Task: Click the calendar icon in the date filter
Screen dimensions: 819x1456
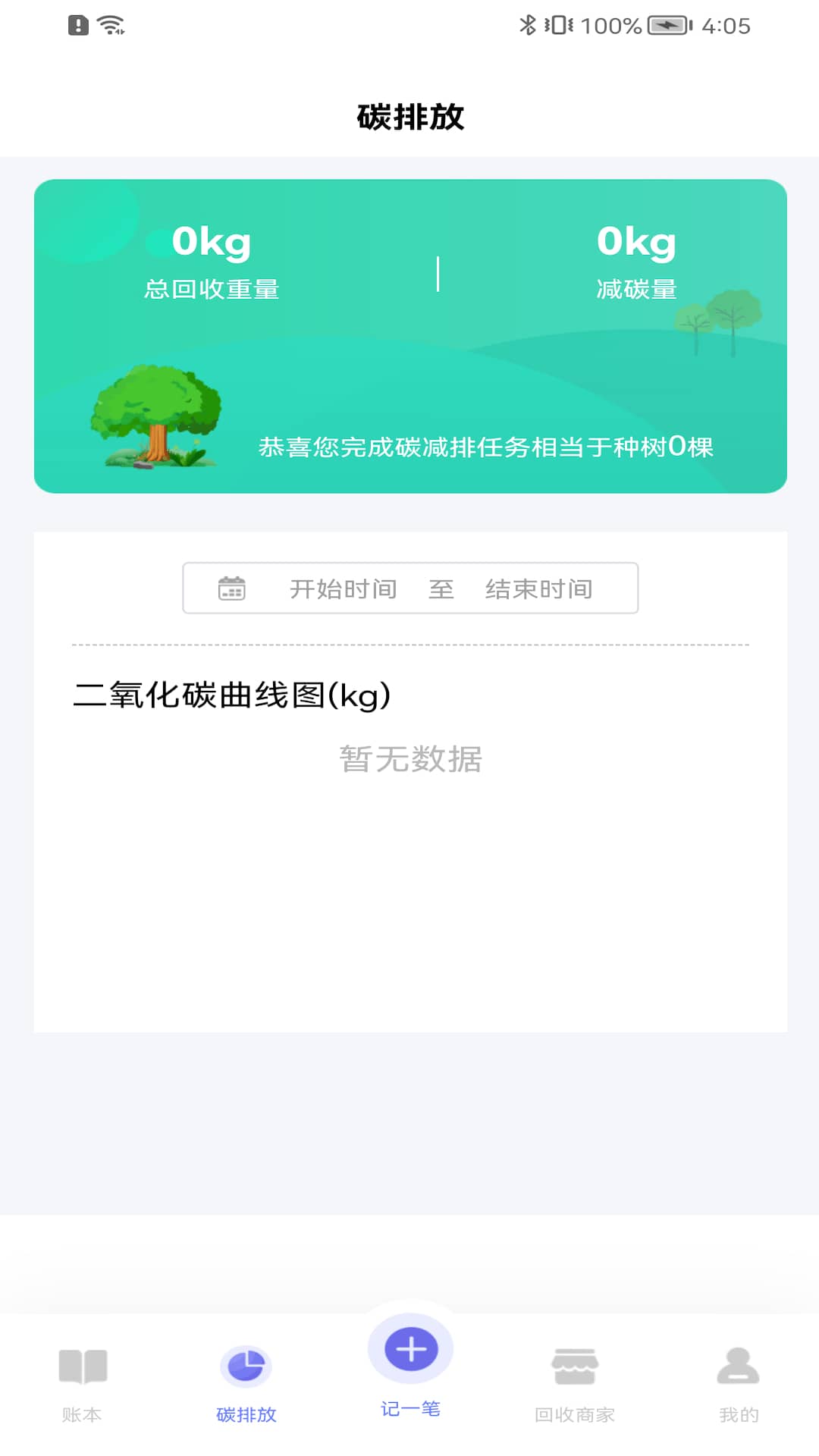Action: pos(232,588)
